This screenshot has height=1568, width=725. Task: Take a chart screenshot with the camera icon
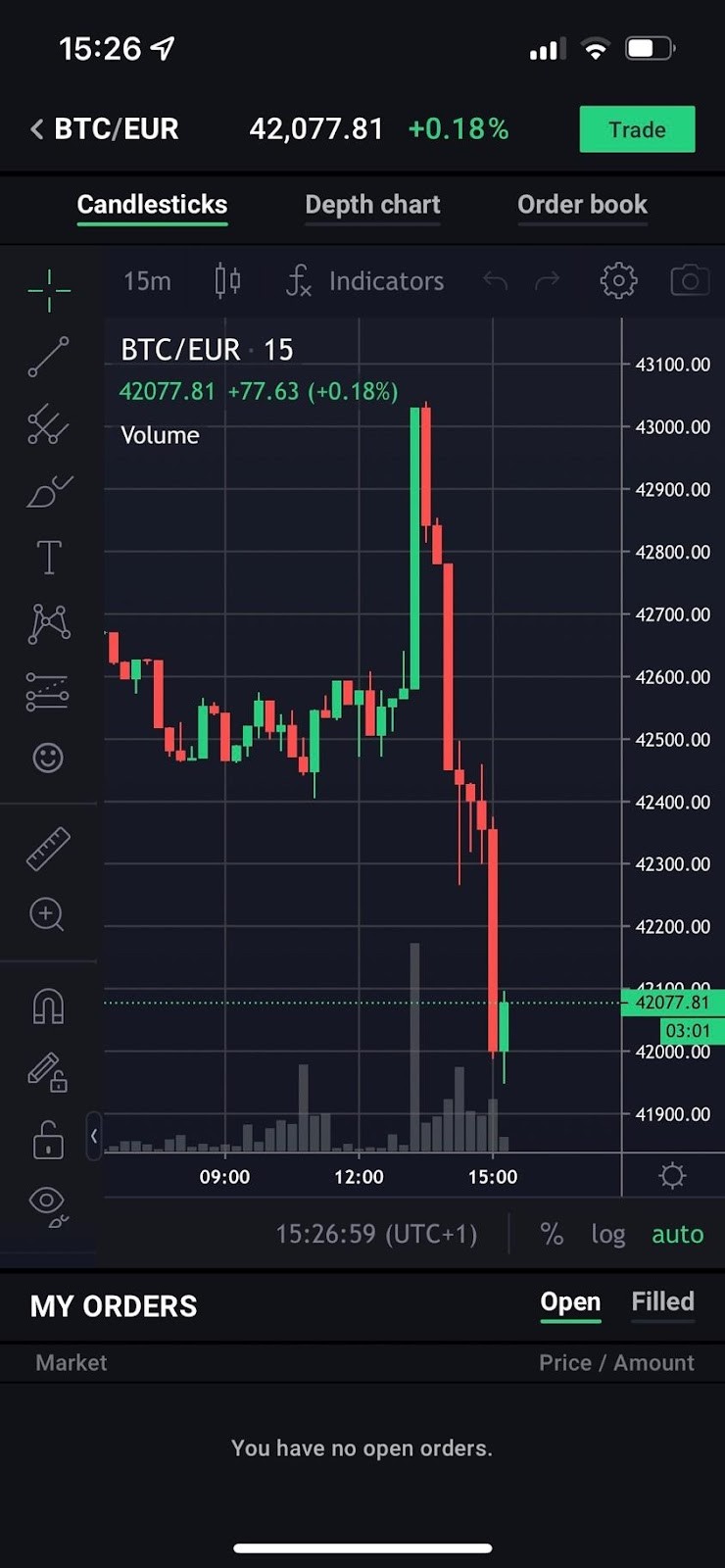pyautogui.click(x=689, y=280)
